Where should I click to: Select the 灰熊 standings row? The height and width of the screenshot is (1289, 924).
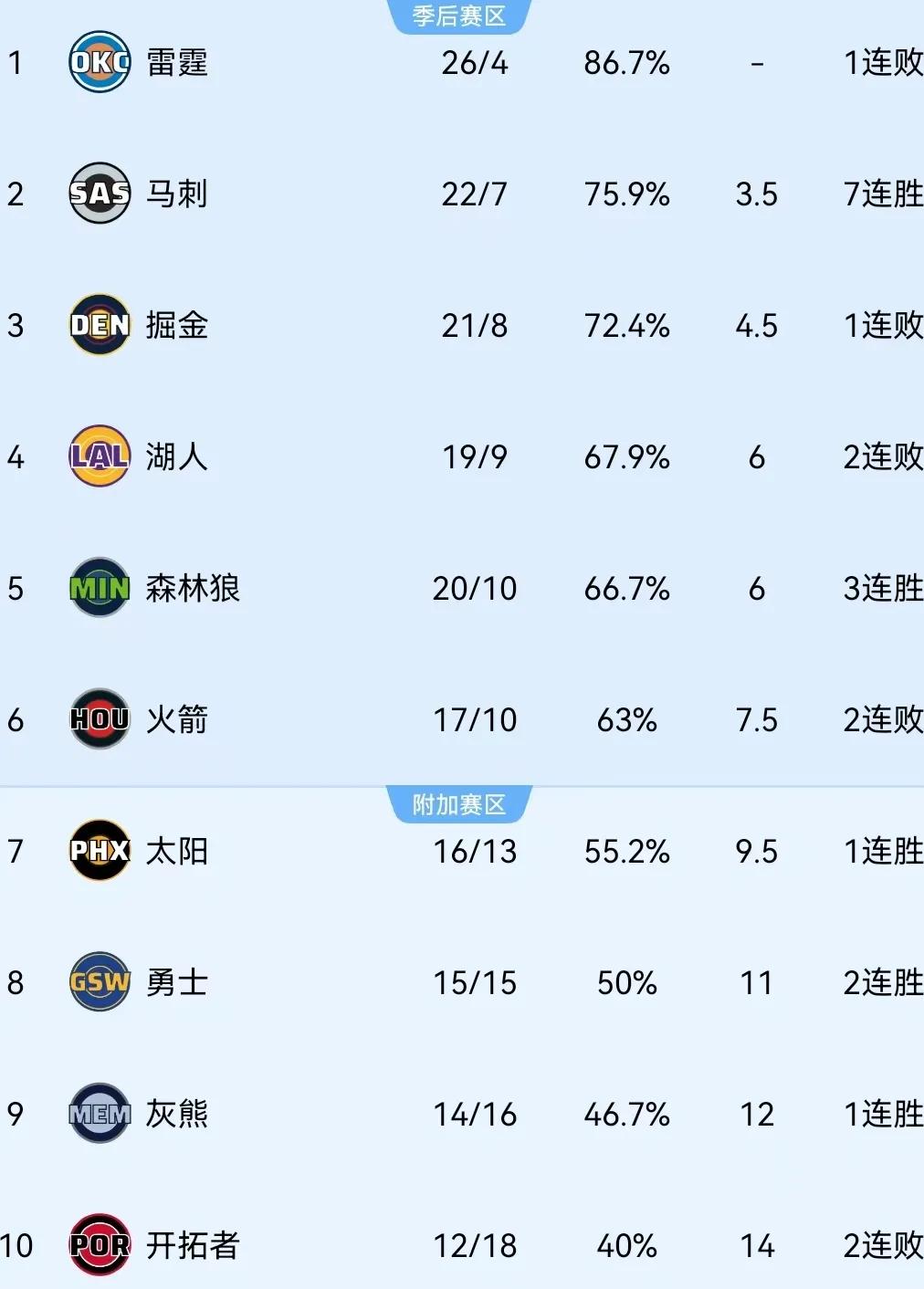177,1115
